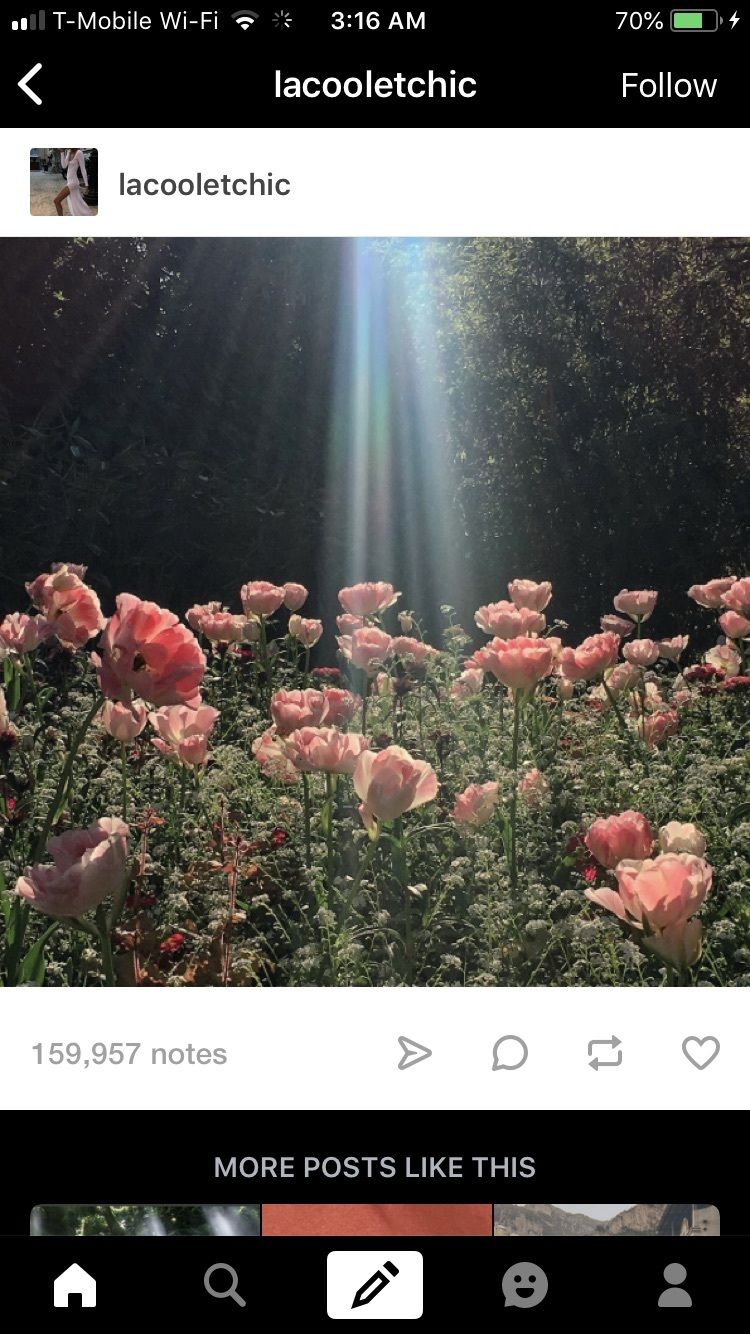Share the post with the paper plane icon

point(414,1053)
